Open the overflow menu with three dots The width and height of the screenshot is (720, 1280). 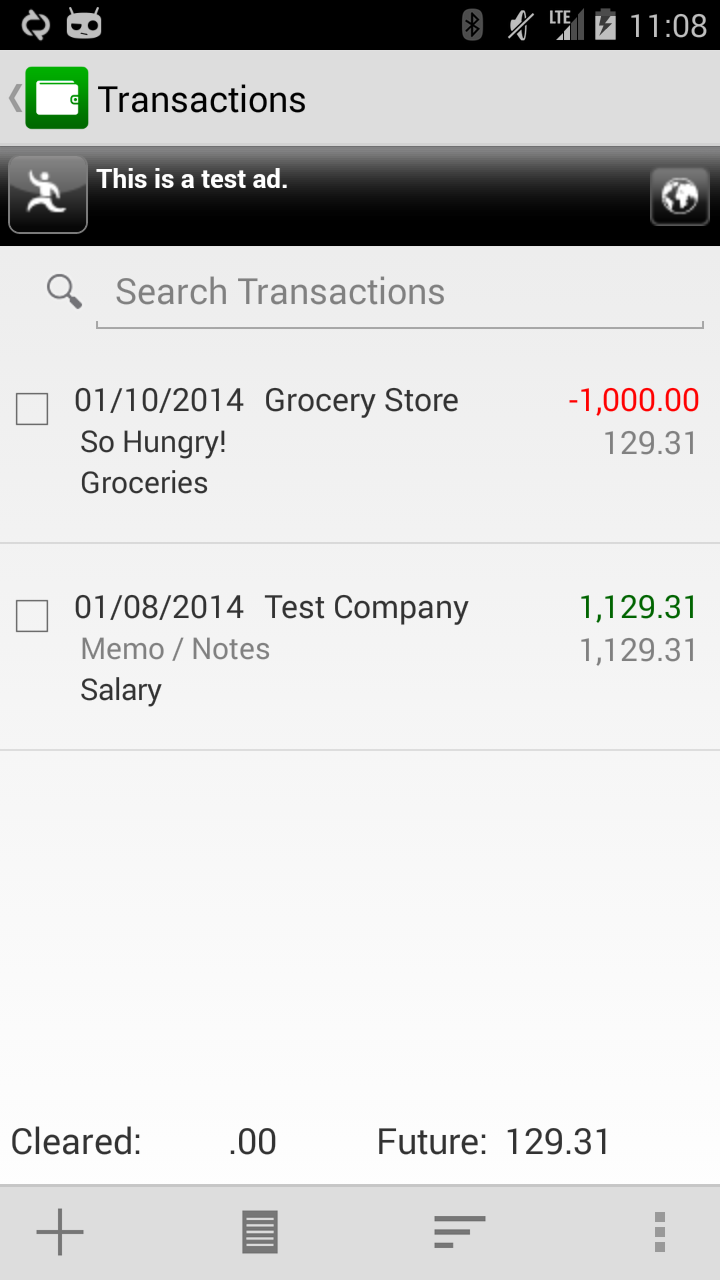659,1231
